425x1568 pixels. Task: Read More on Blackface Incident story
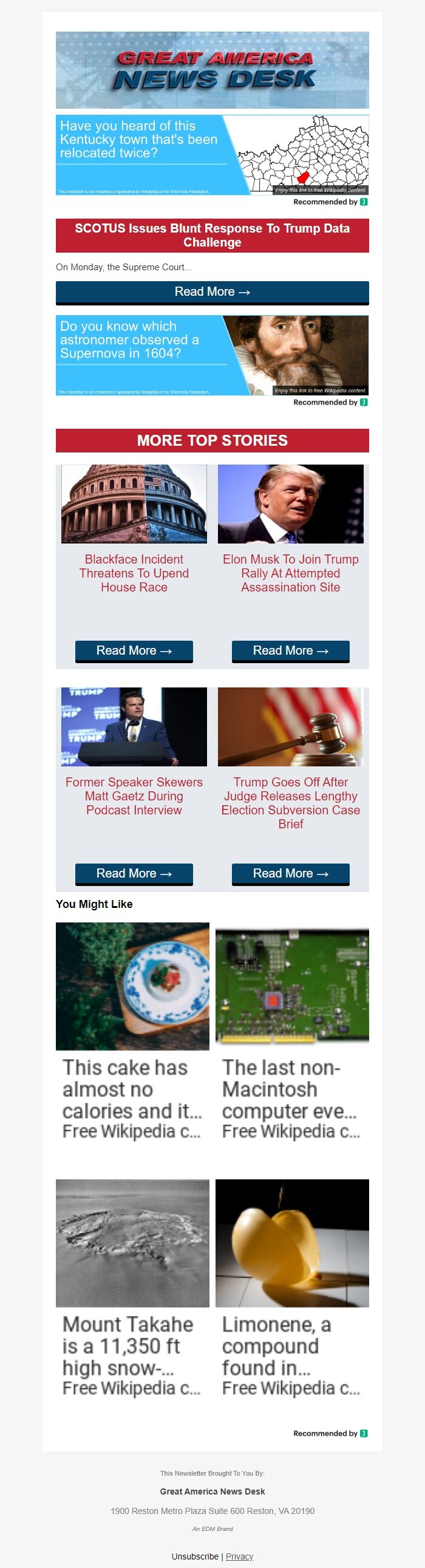134,650
